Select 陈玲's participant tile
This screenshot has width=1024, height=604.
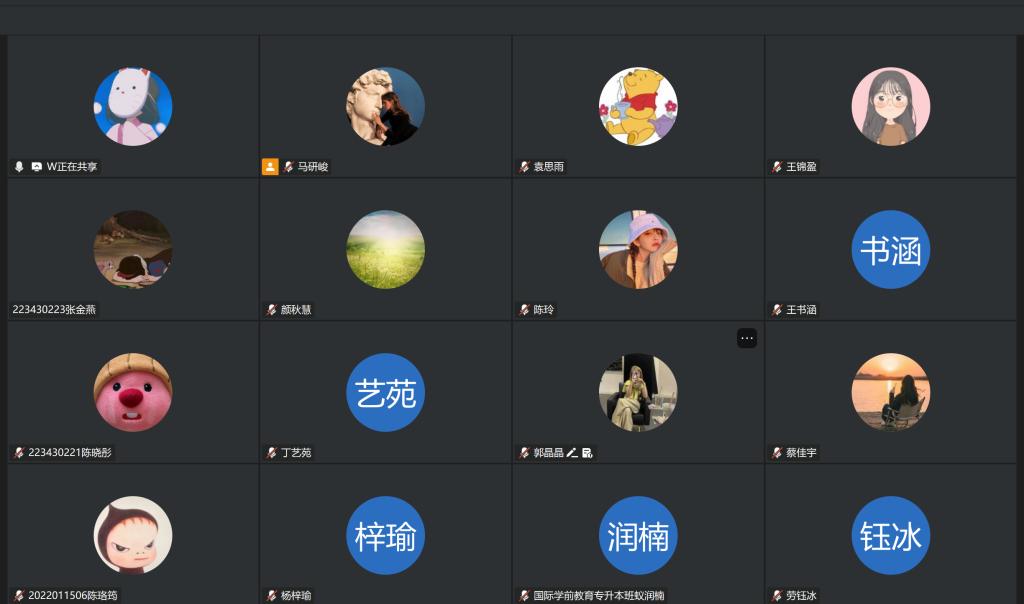638,249
